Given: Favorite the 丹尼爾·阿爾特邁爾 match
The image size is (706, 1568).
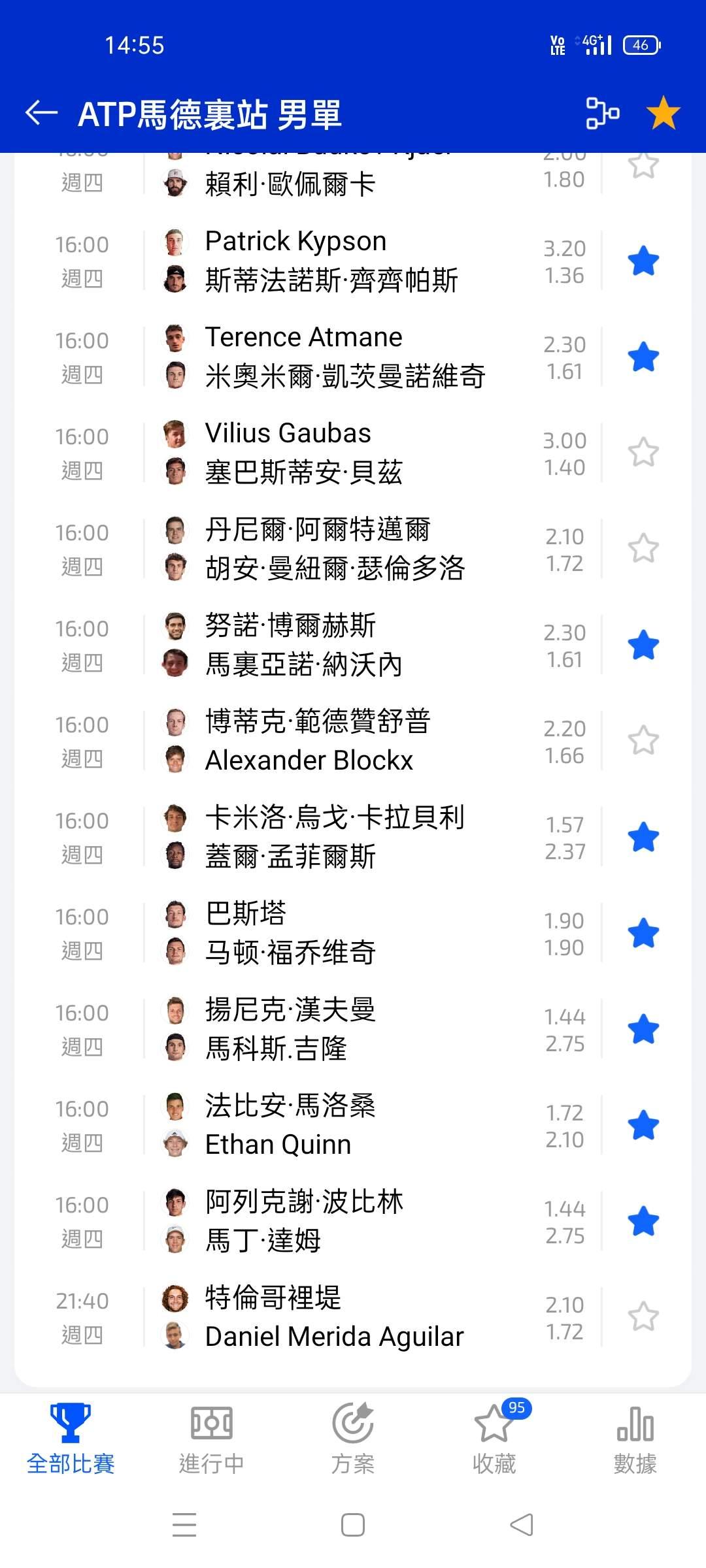Looking at the screenshot, I should [643, 548].
